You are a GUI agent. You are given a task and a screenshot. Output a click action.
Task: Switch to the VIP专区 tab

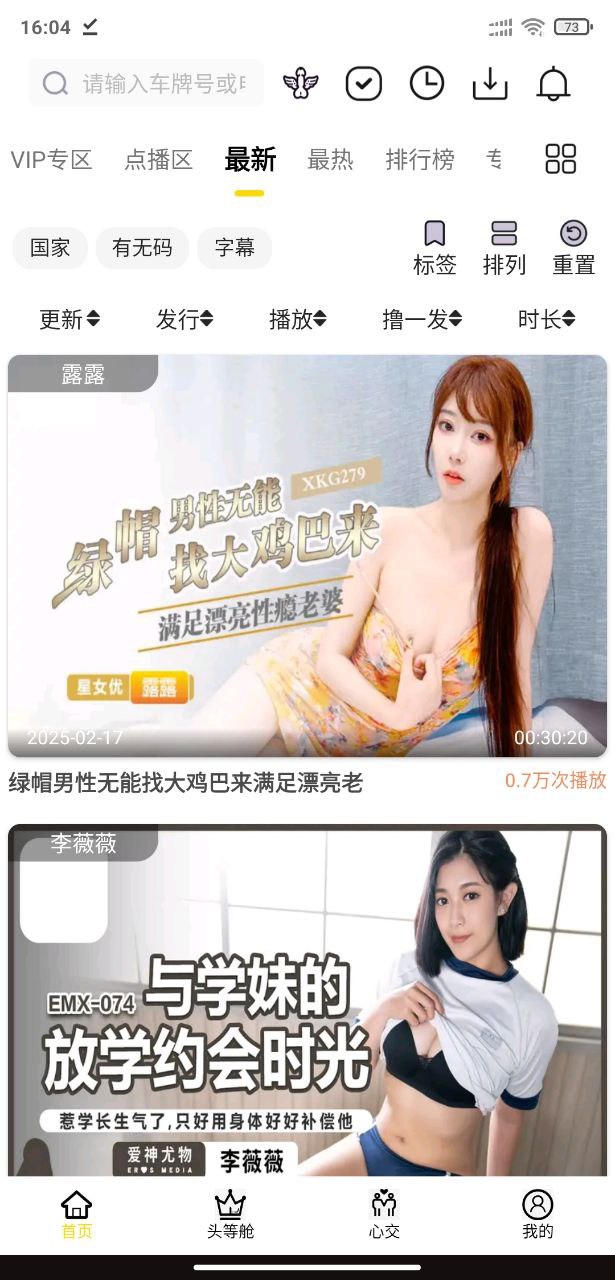tap(51, 159)
